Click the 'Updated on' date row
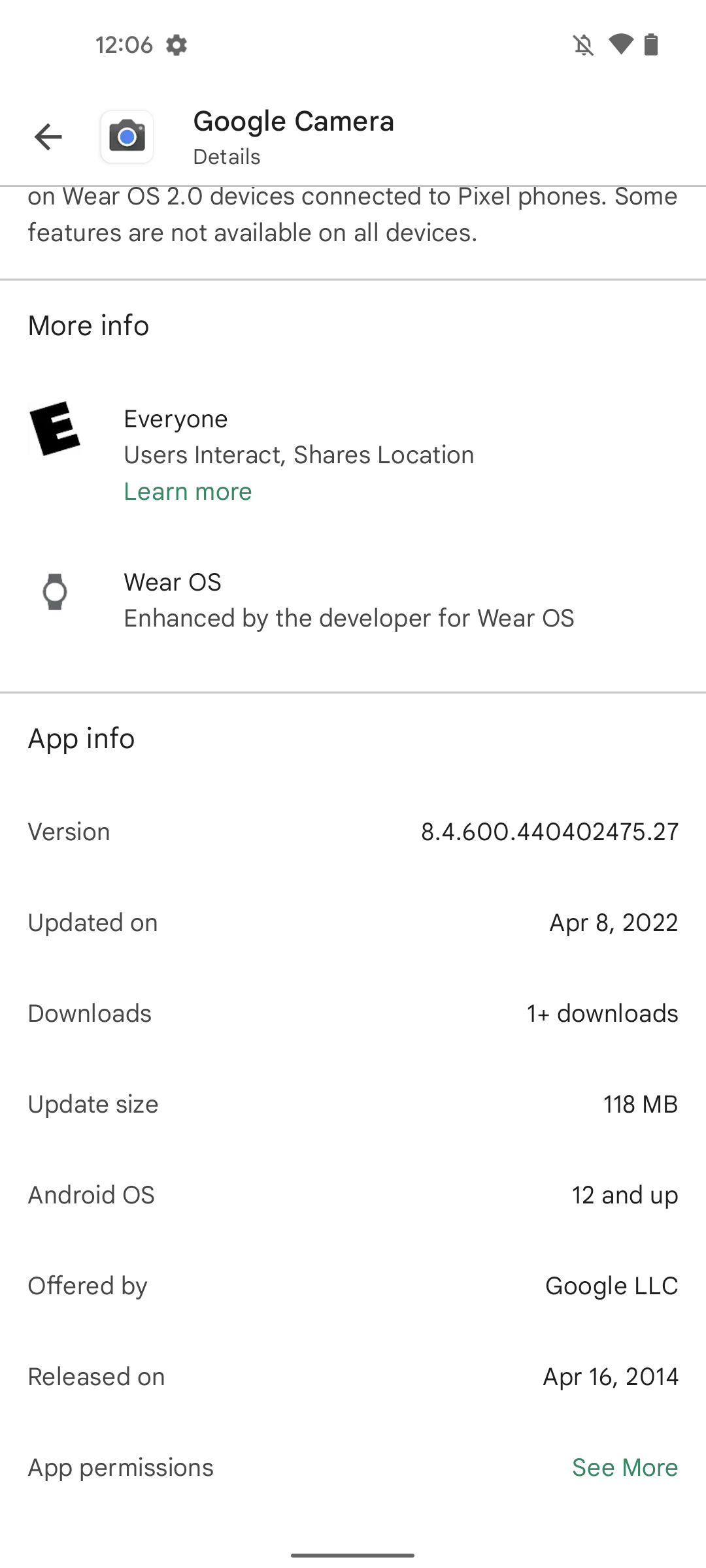The image size is (706, 1568). point(353,922)
